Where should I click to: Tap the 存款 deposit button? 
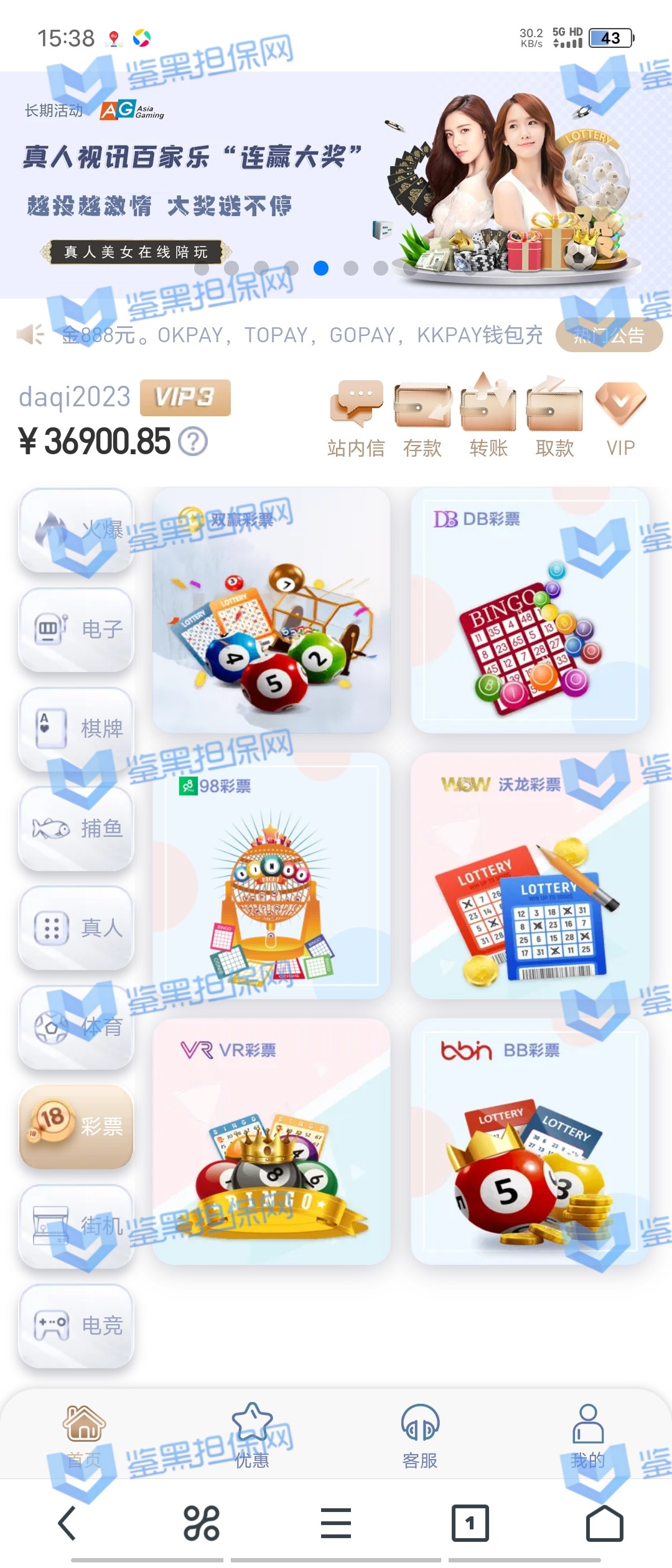tap(422, 418)
